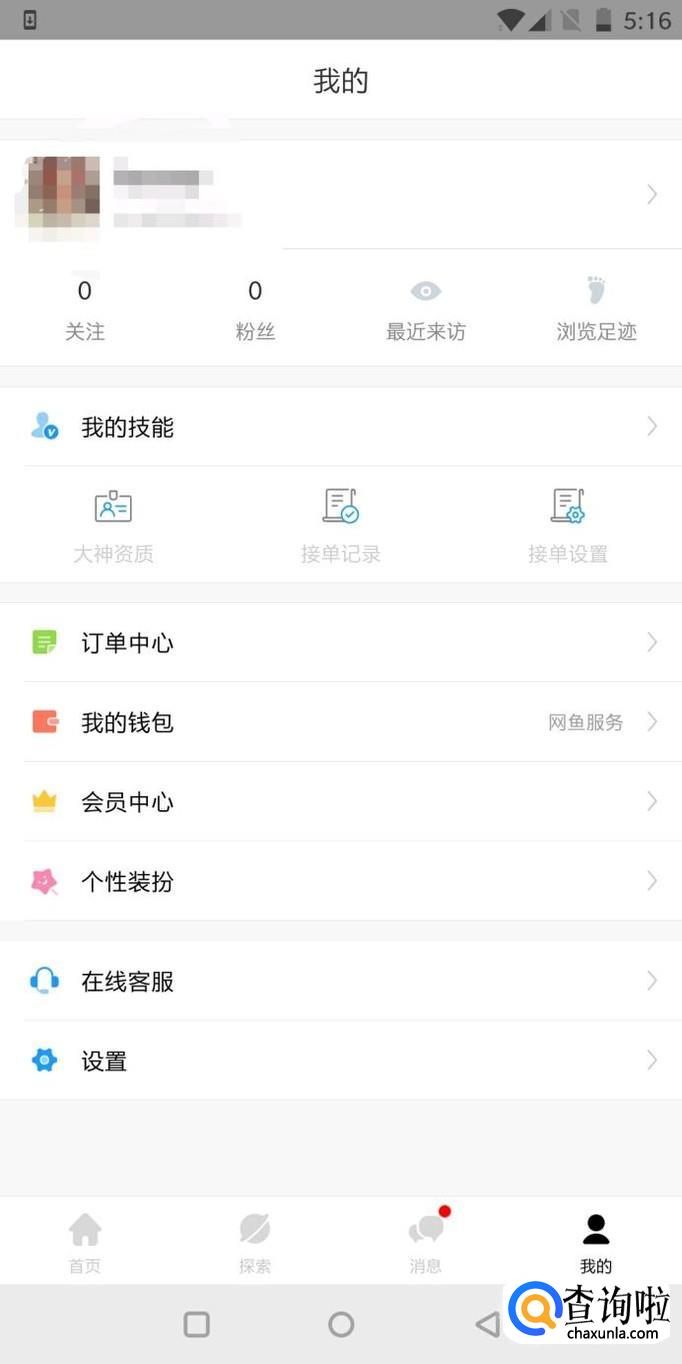Switch to the 首页 home tab

coord(85,1242)
